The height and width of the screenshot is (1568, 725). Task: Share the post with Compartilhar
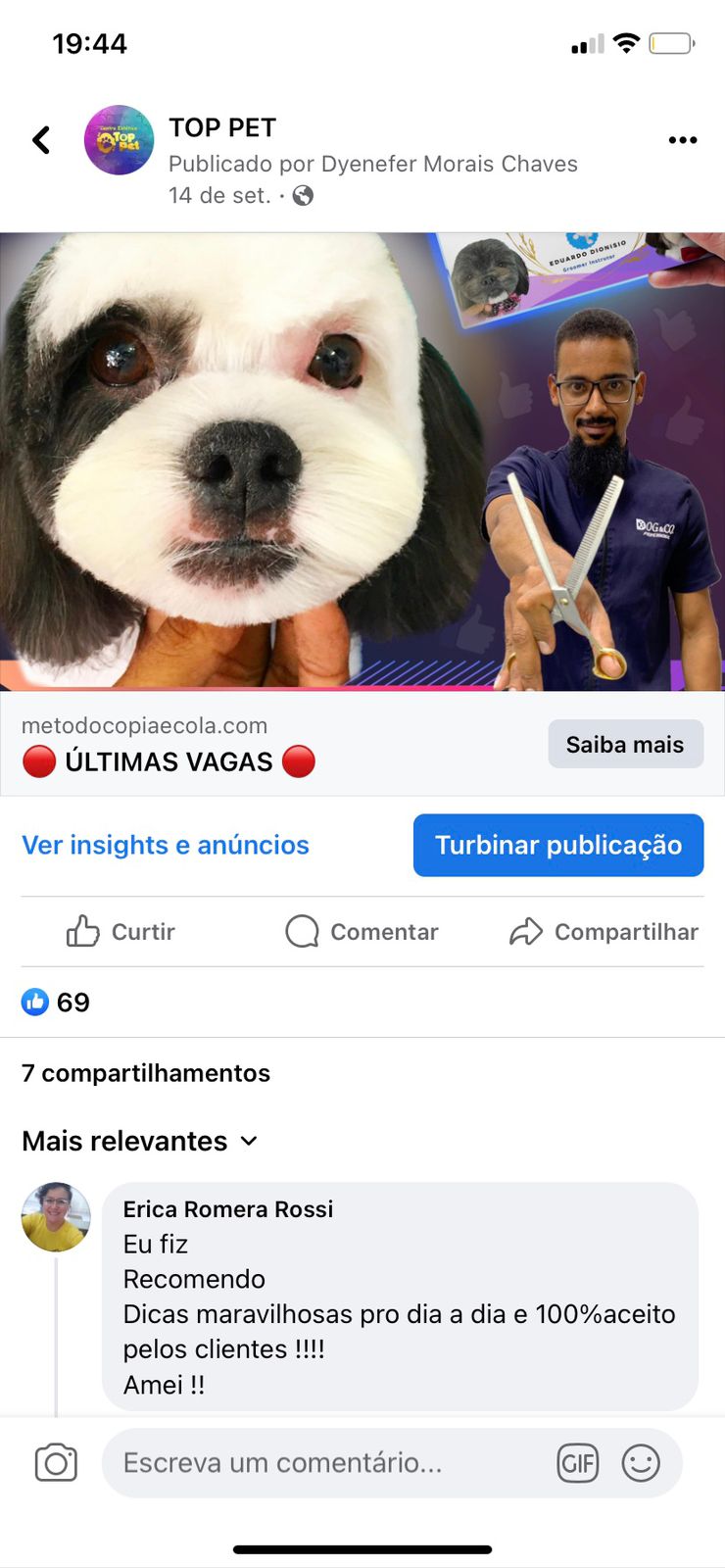[604, 931]
